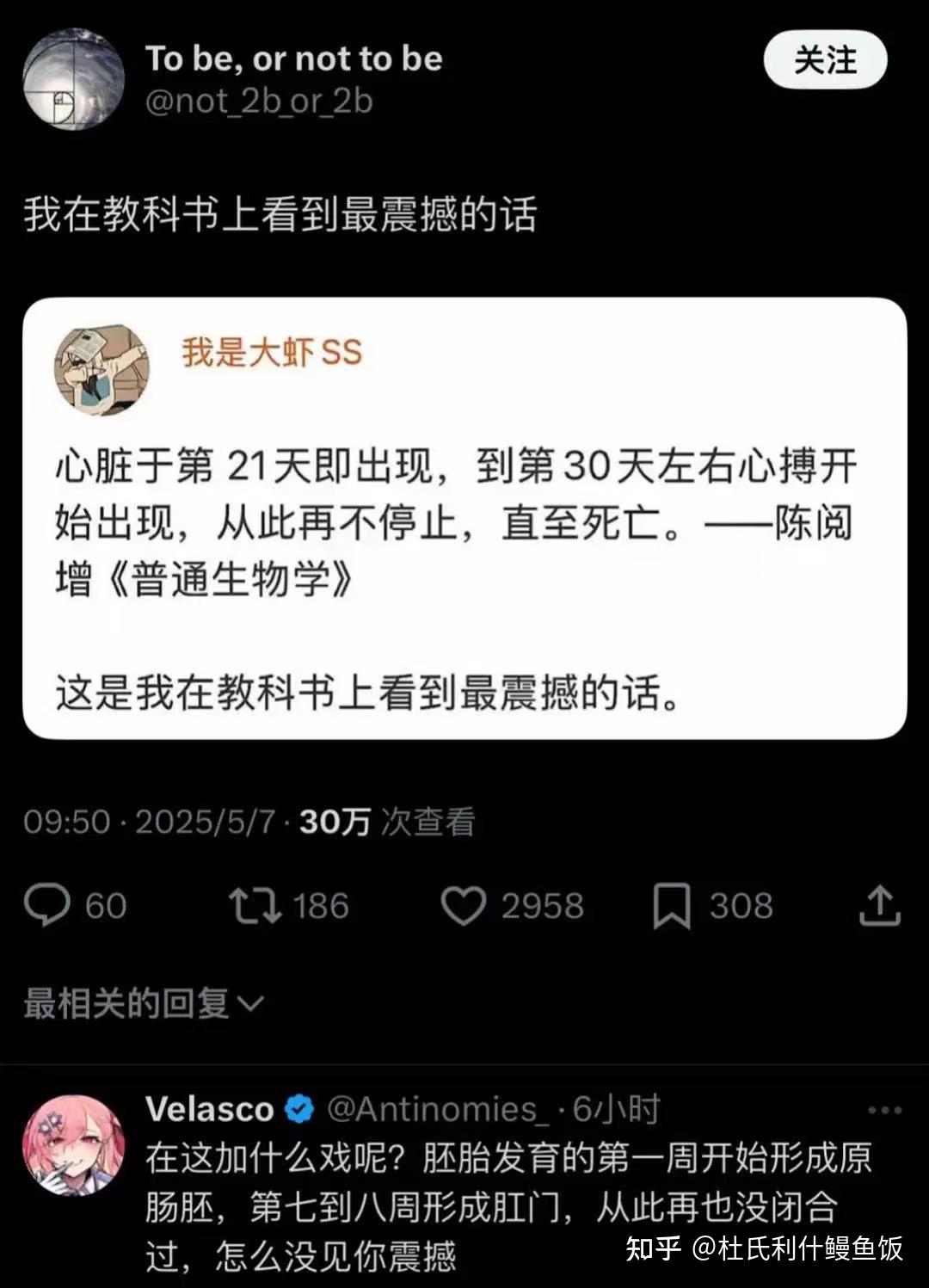Screen dimensions: 929x1288
Task: Like the post with 2958 likes
Action: [x=464, y=906]
